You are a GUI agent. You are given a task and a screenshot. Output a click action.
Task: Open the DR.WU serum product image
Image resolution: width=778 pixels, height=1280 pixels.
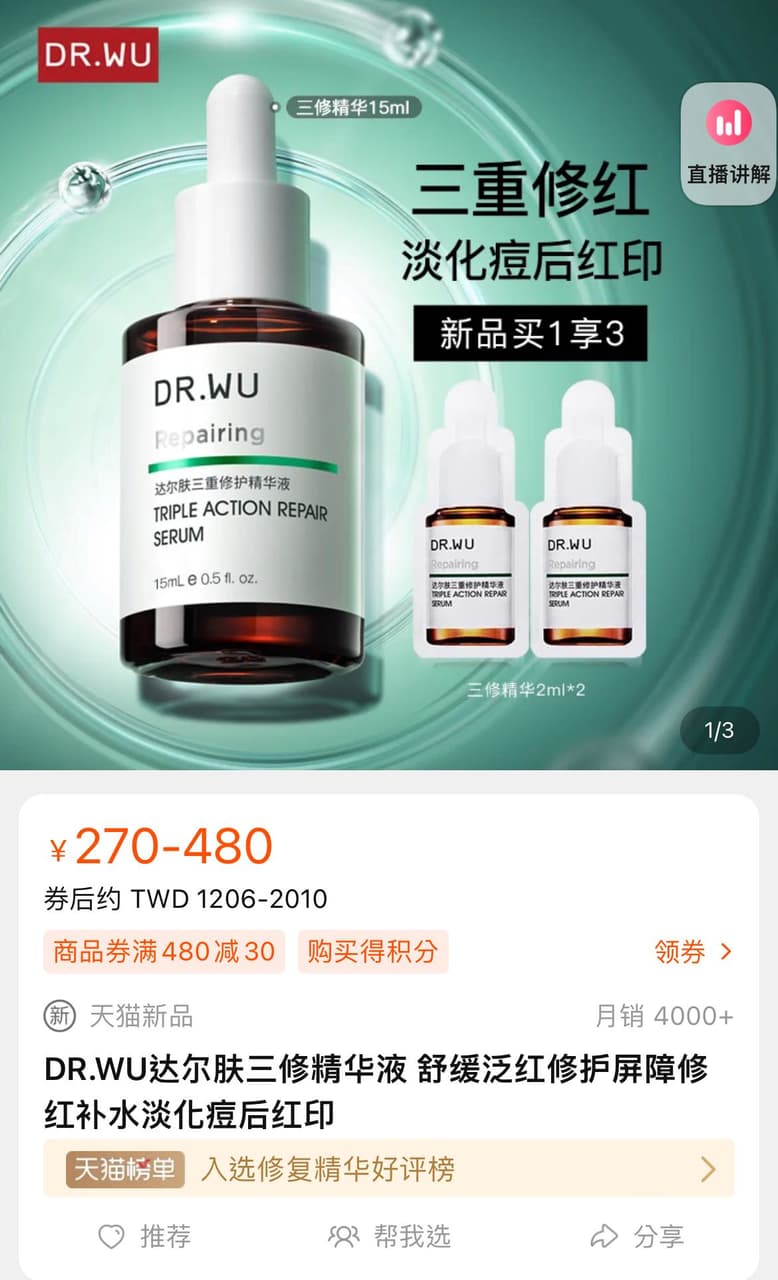coord(389,385)
